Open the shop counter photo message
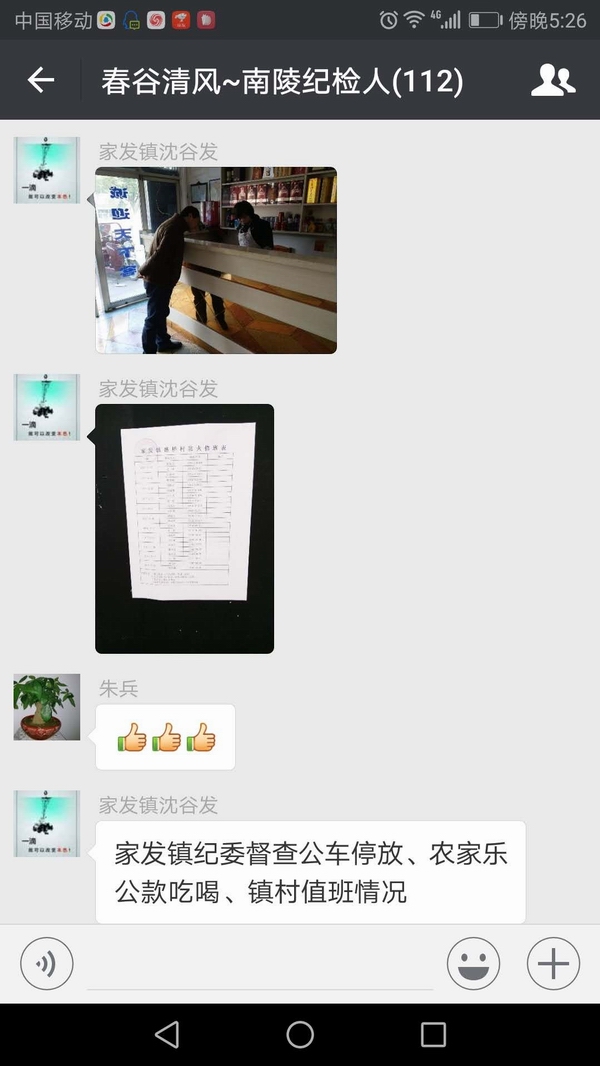The image size is (600, 1066). pyautogui.click(x=216, y=260)
